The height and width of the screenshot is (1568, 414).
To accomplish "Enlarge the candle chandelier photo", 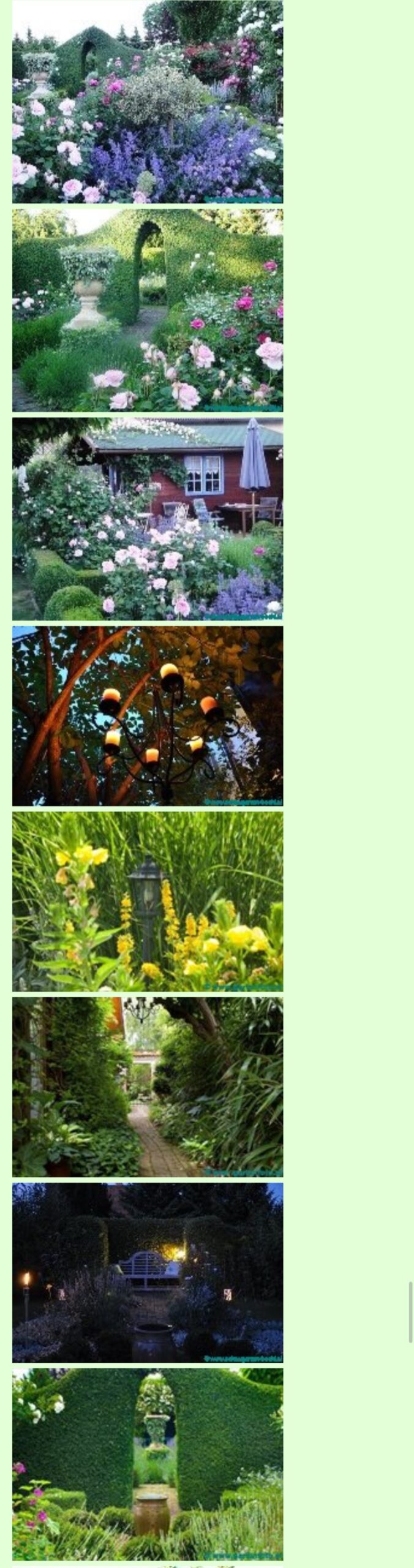I will click(148, 715).
